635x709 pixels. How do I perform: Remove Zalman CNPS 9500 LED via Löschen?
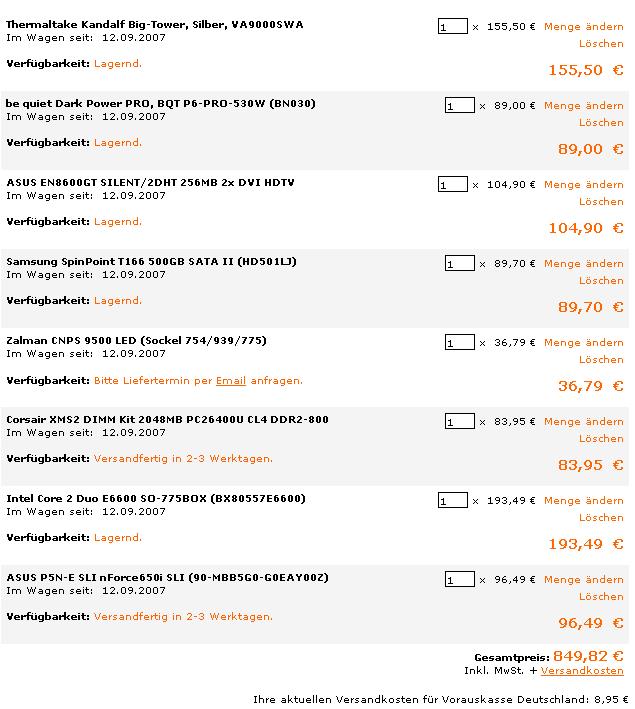tap(601, 360)
